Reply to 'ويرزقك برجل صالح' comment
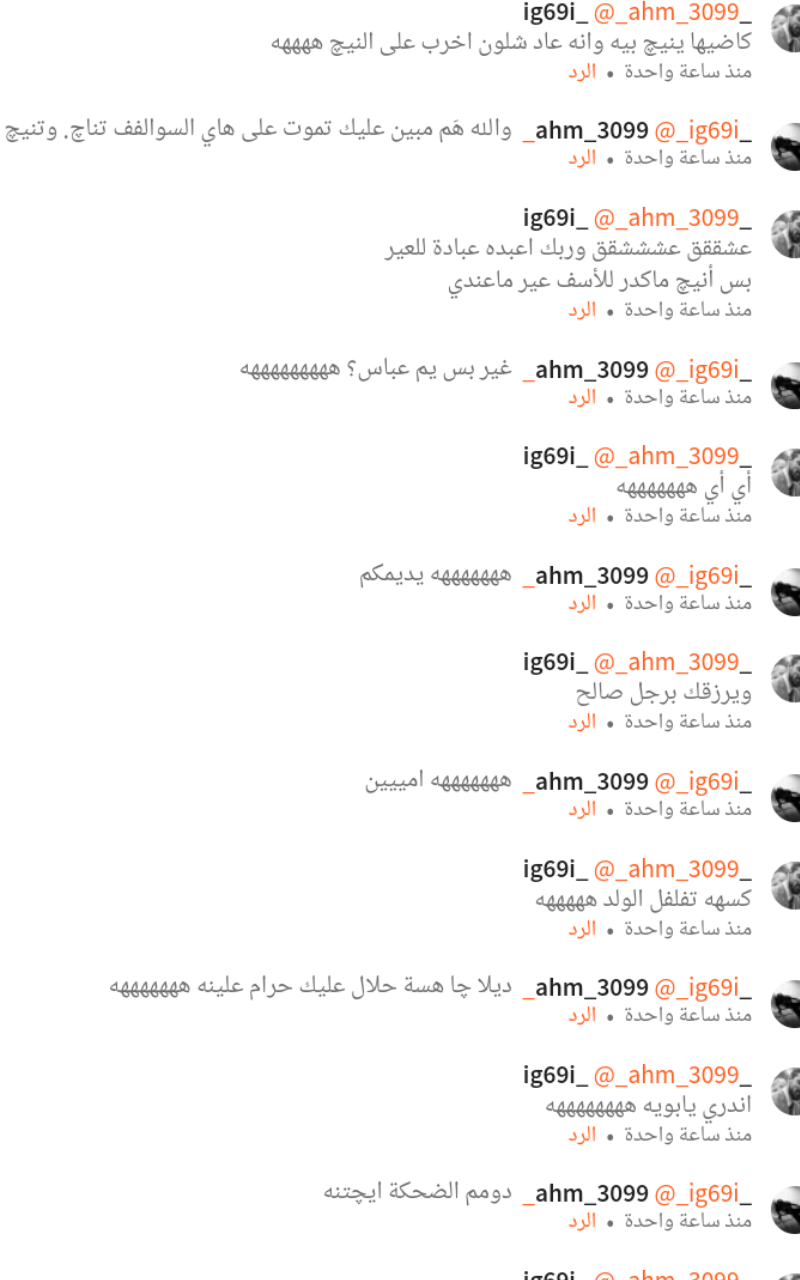This screenshot has width=800, height=1280. 582,722
